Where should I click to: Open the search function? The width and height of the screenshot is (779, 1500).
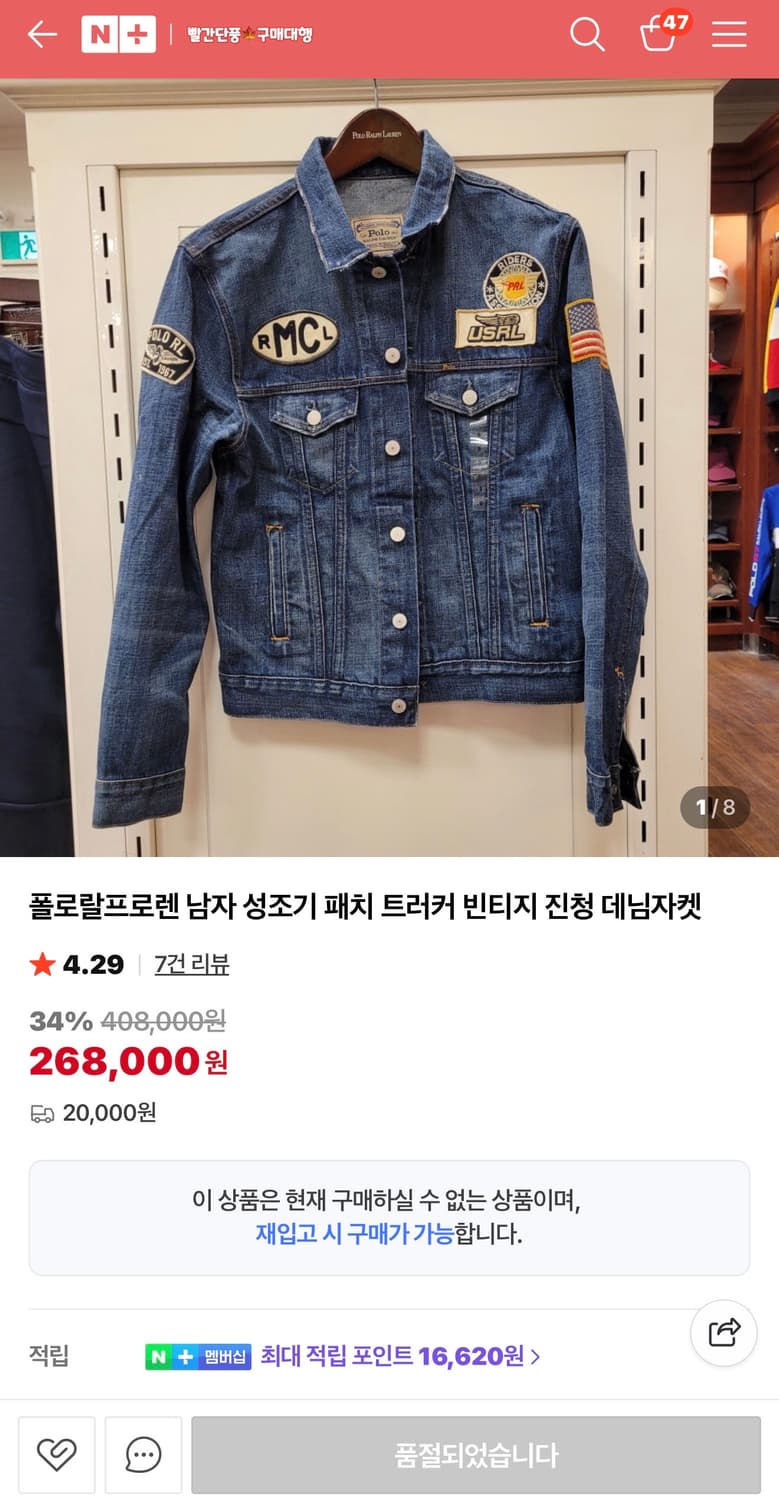pos(587,34)
